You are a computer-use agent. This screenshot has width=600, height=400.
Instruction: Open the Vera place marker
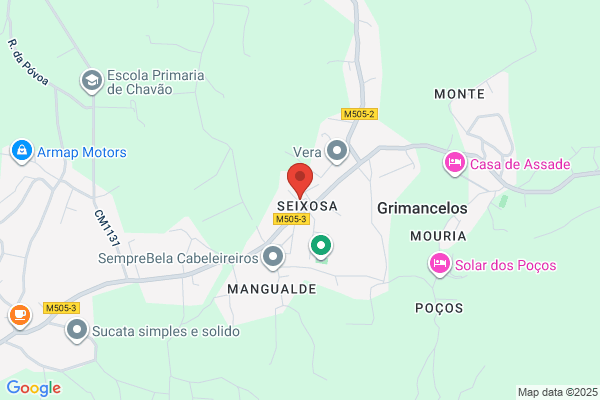(337, 152)
